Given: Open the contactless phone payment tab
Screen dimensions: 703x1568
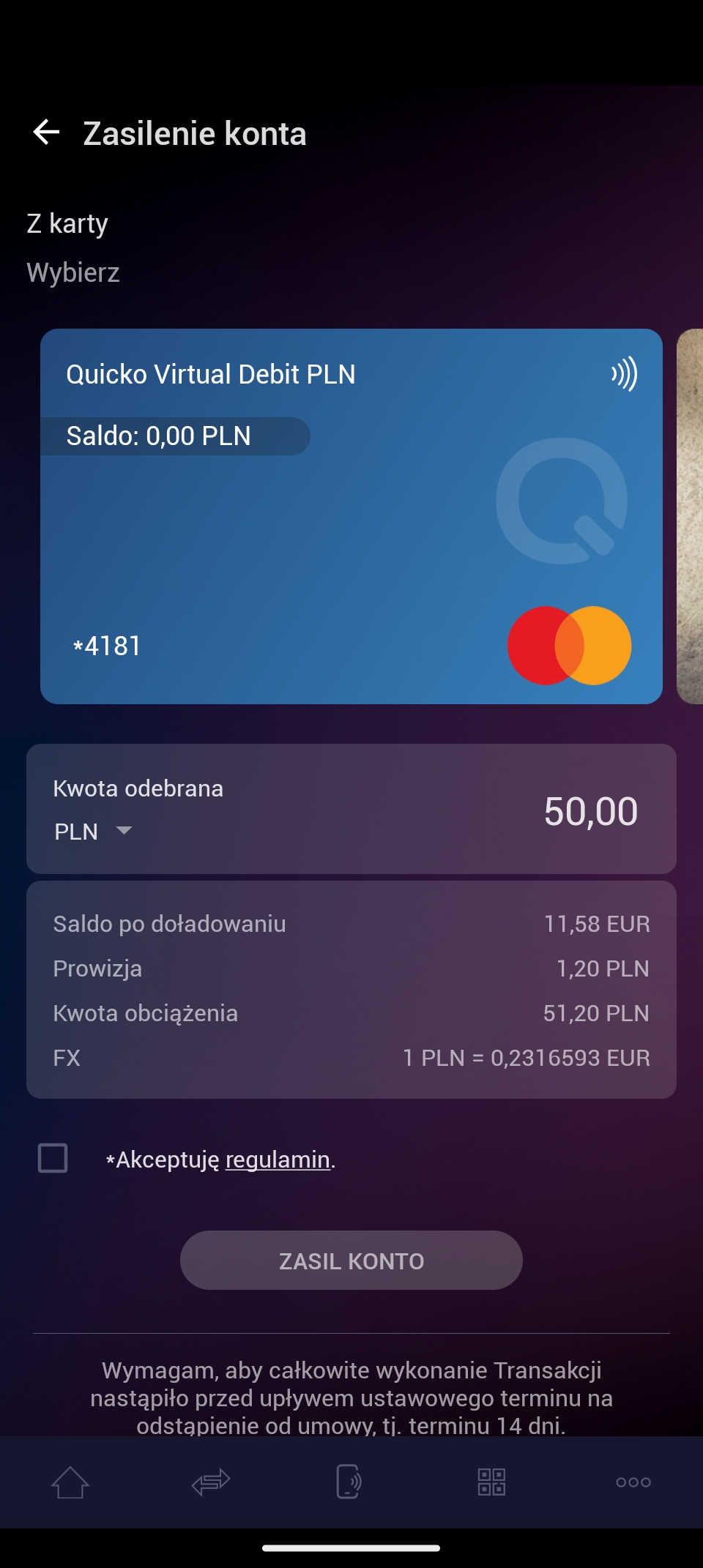Looking at the screenshot, I should [x=349, y=1482].
